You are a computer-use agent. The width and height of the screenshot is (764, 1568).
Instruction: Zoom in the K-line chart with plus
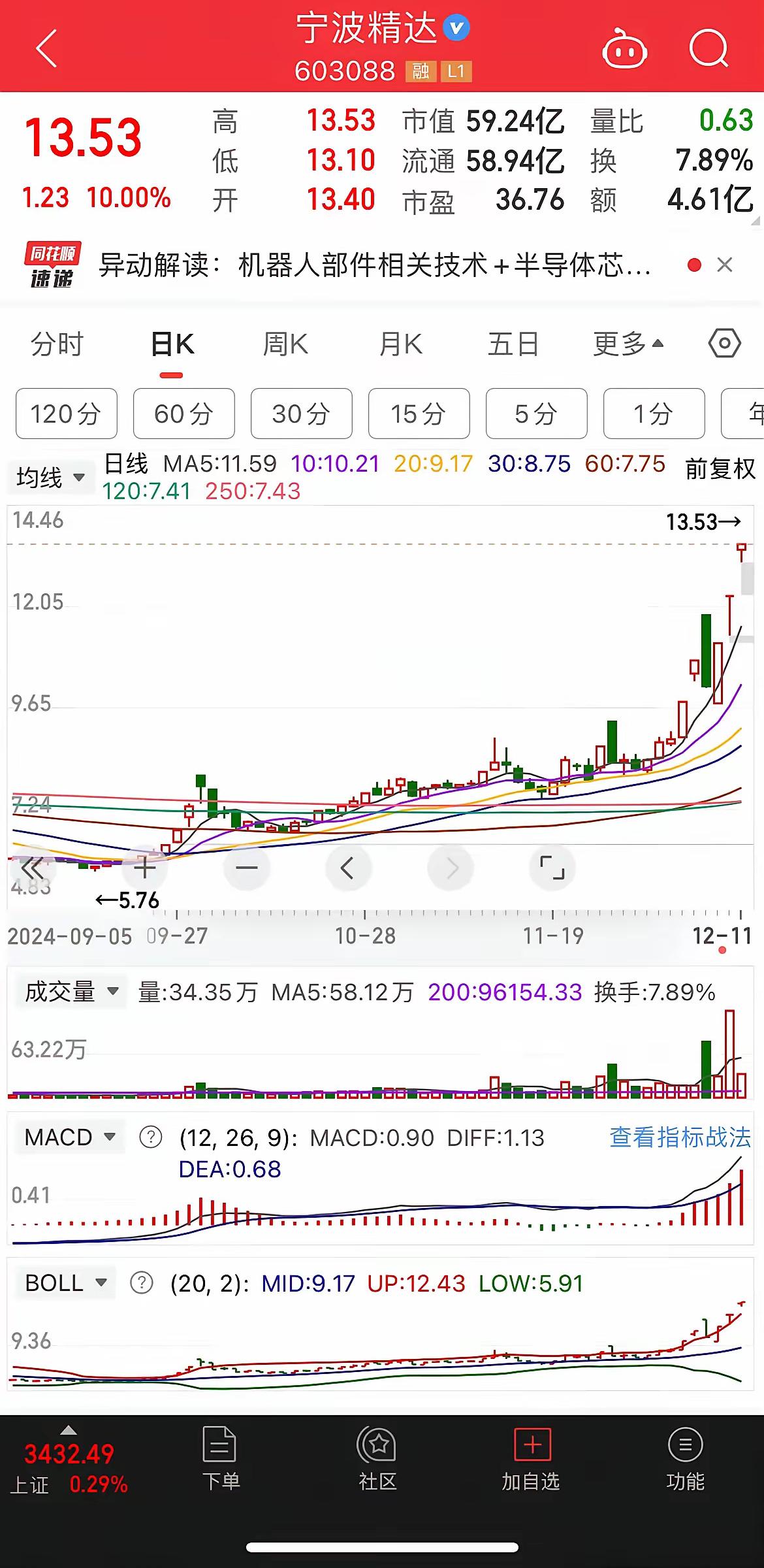[x=144, y=868]
